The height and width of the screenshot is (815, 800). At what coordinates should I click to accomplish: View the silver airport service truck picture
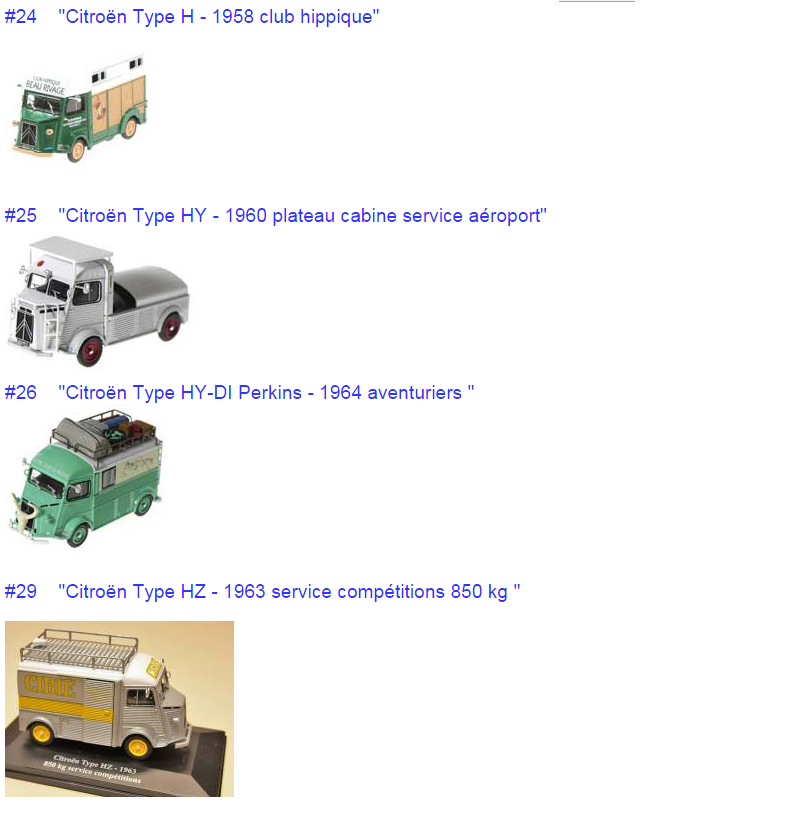click(98, 302)
